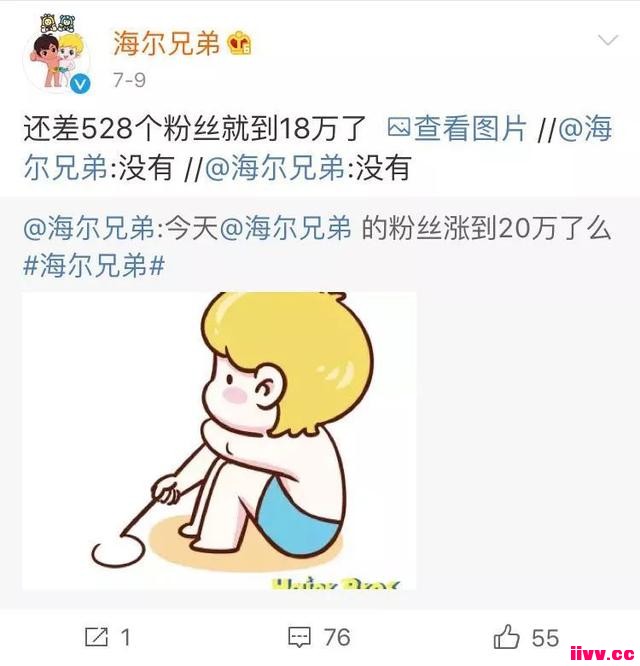Expand the post options chevron
640x666 pixels.
606,41
